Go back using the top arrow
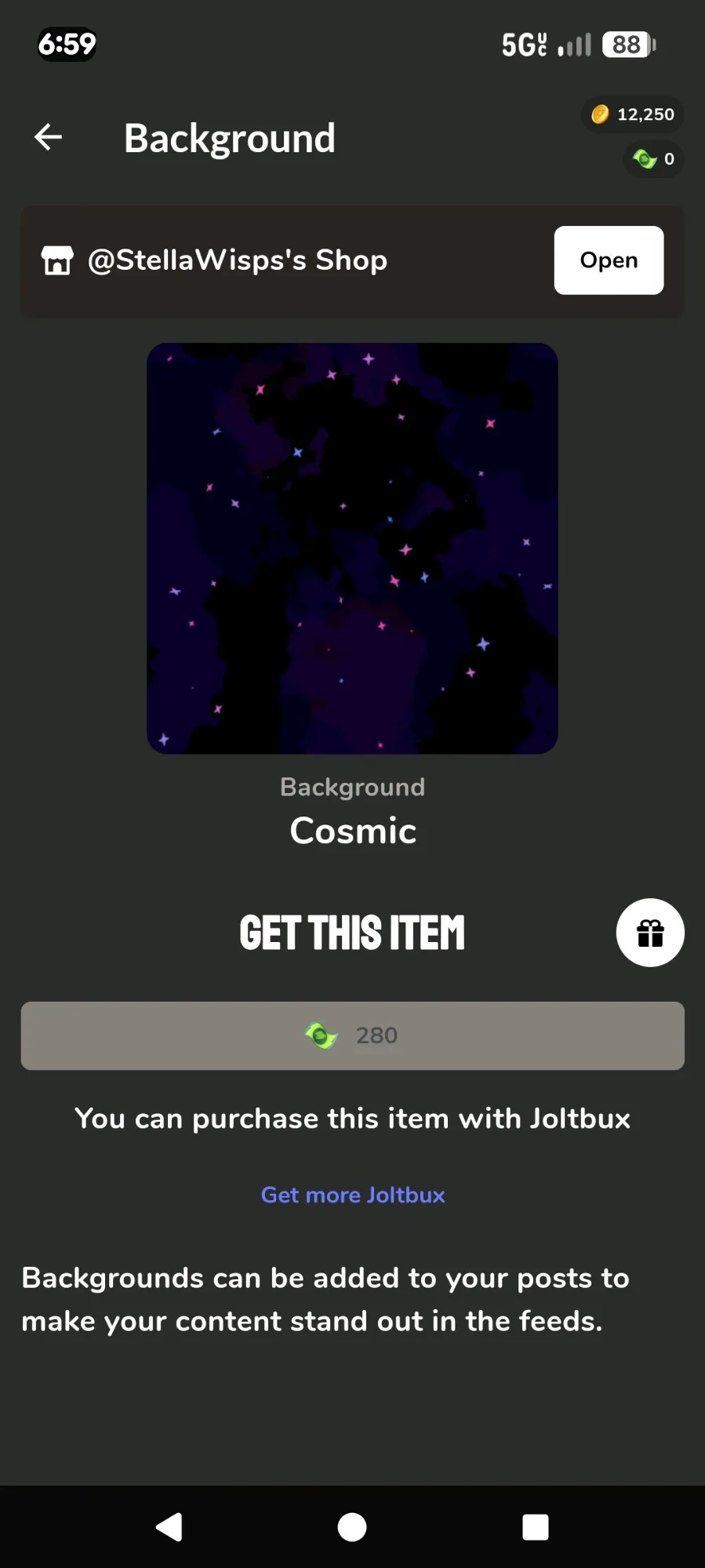This screenshot has width=705, height=1568. (x=49, y=137)
